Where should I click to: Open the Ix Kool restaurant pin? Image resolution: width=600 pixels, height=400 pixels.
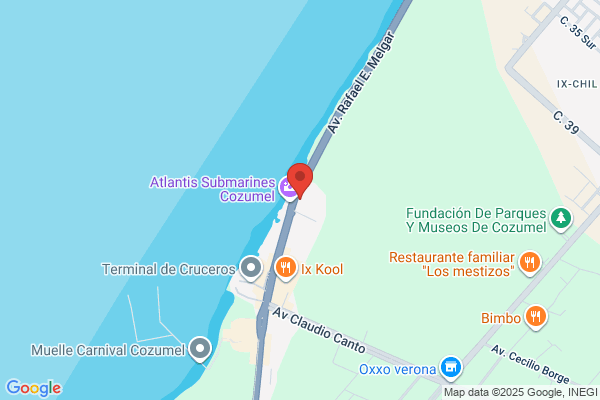285,268
